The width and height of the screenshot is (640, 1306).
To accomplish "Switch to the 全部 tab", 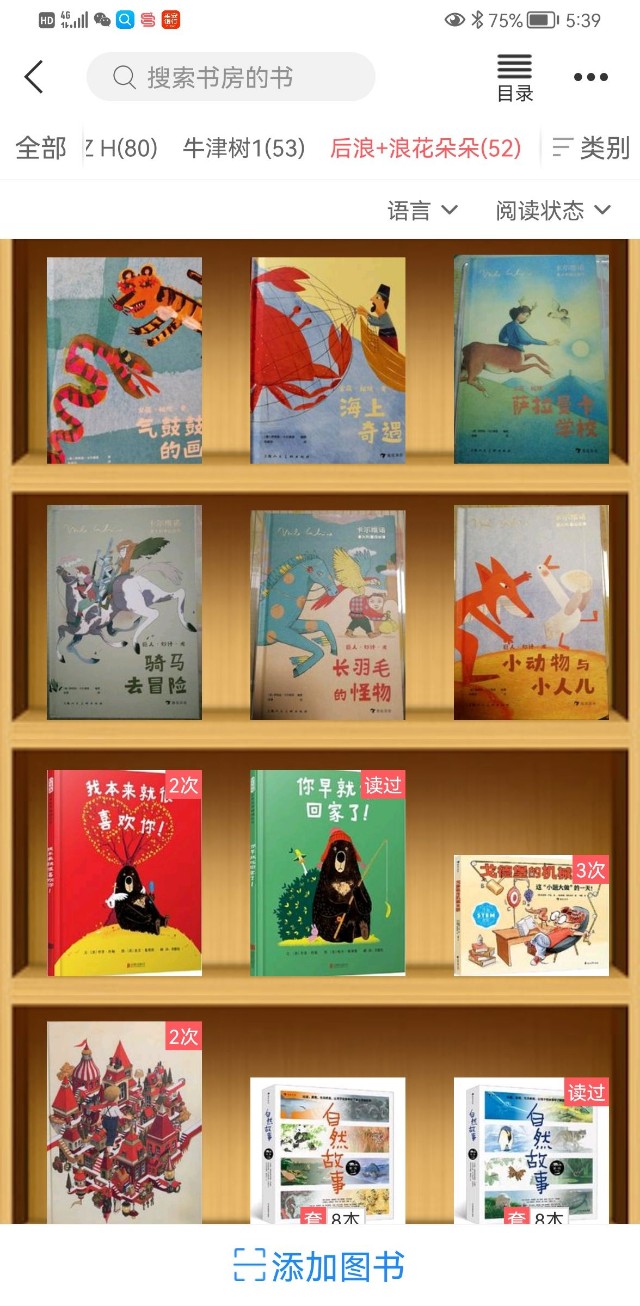I will (40, 148).
